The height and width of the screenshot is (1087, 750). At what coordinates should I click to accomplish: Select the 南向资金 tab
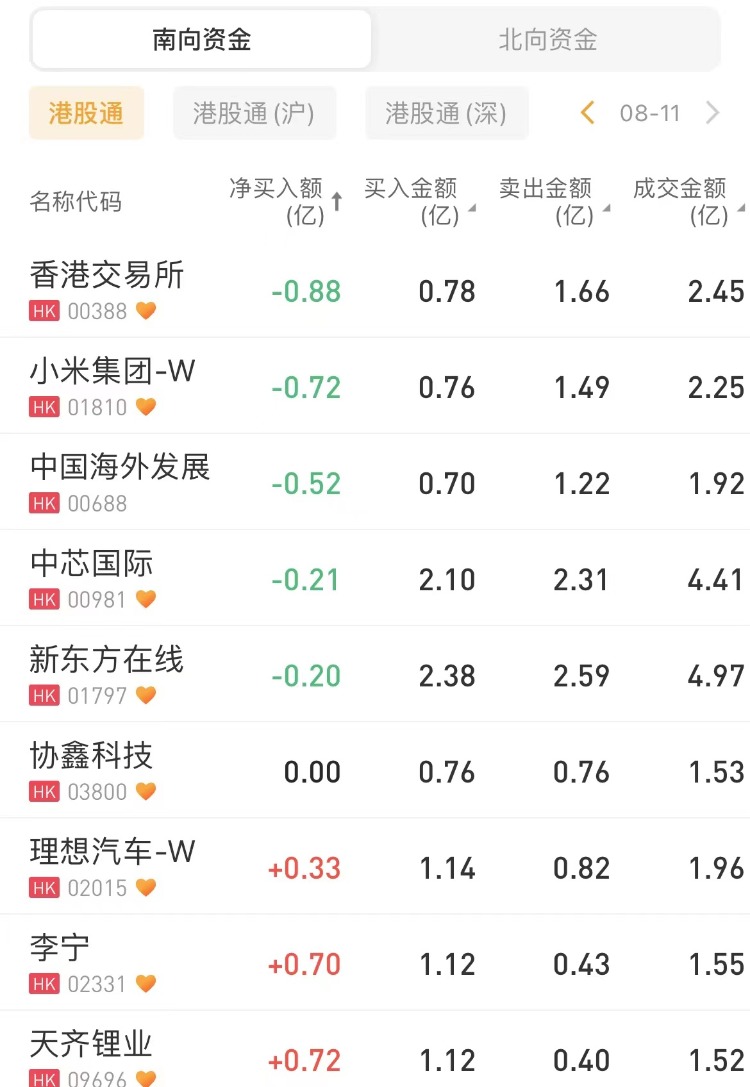tap(202, 40)
